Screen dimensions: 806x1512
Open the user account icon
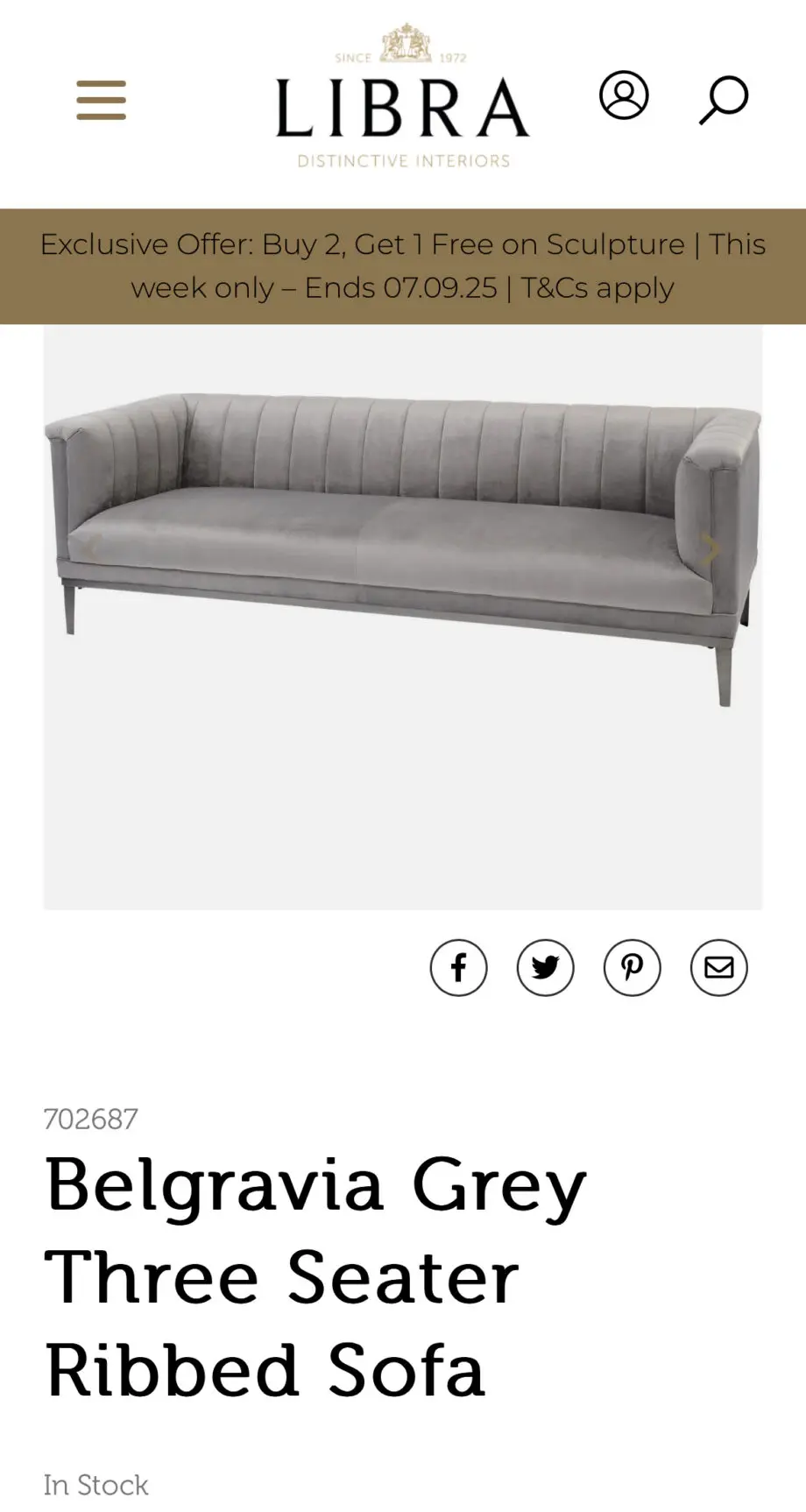(624, 95)
